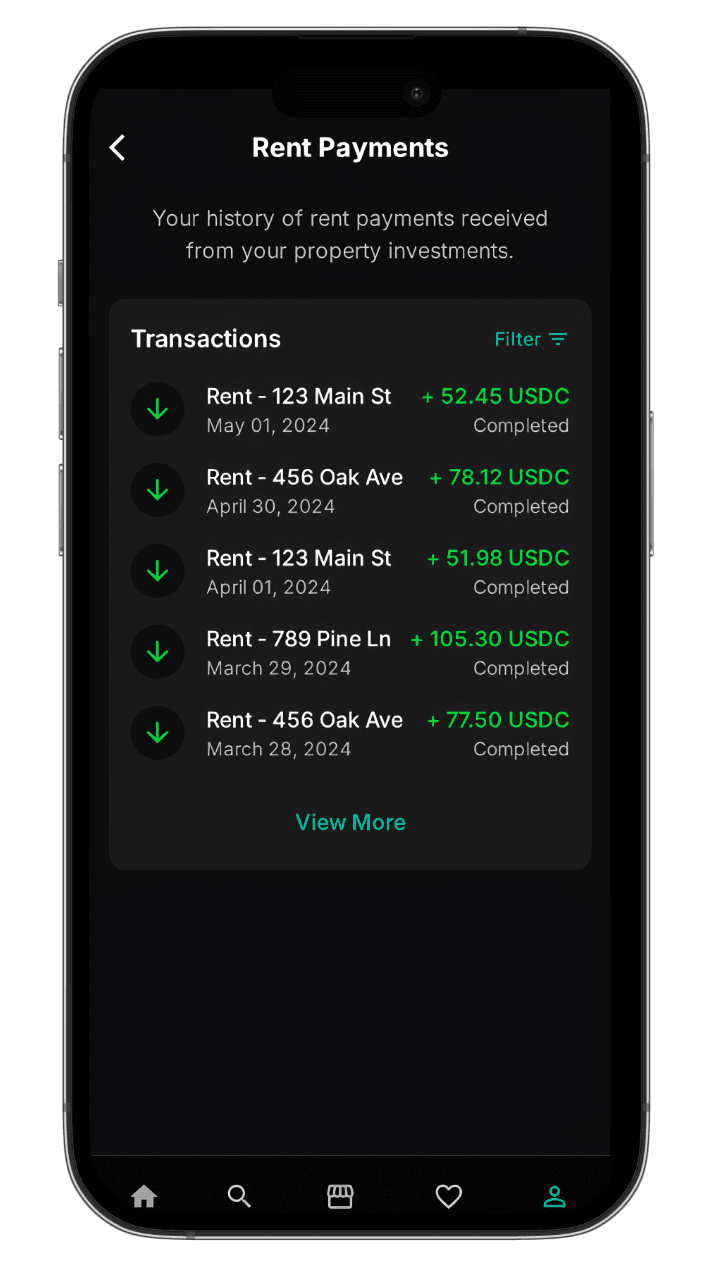This screenshot has height=1270, width=720.
Task: Tap the profile icon in bottom navigation
Action: pos(554,1196)
